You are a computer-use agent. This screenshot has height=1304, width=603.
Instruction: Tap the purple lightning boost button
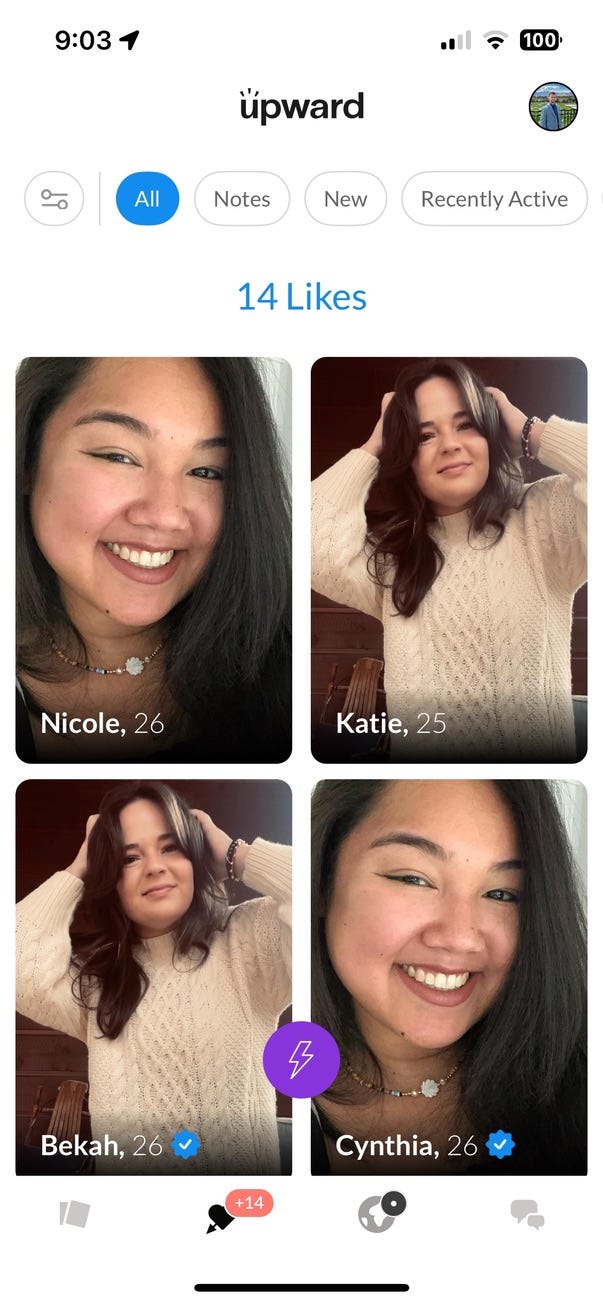pos(301,1060)
